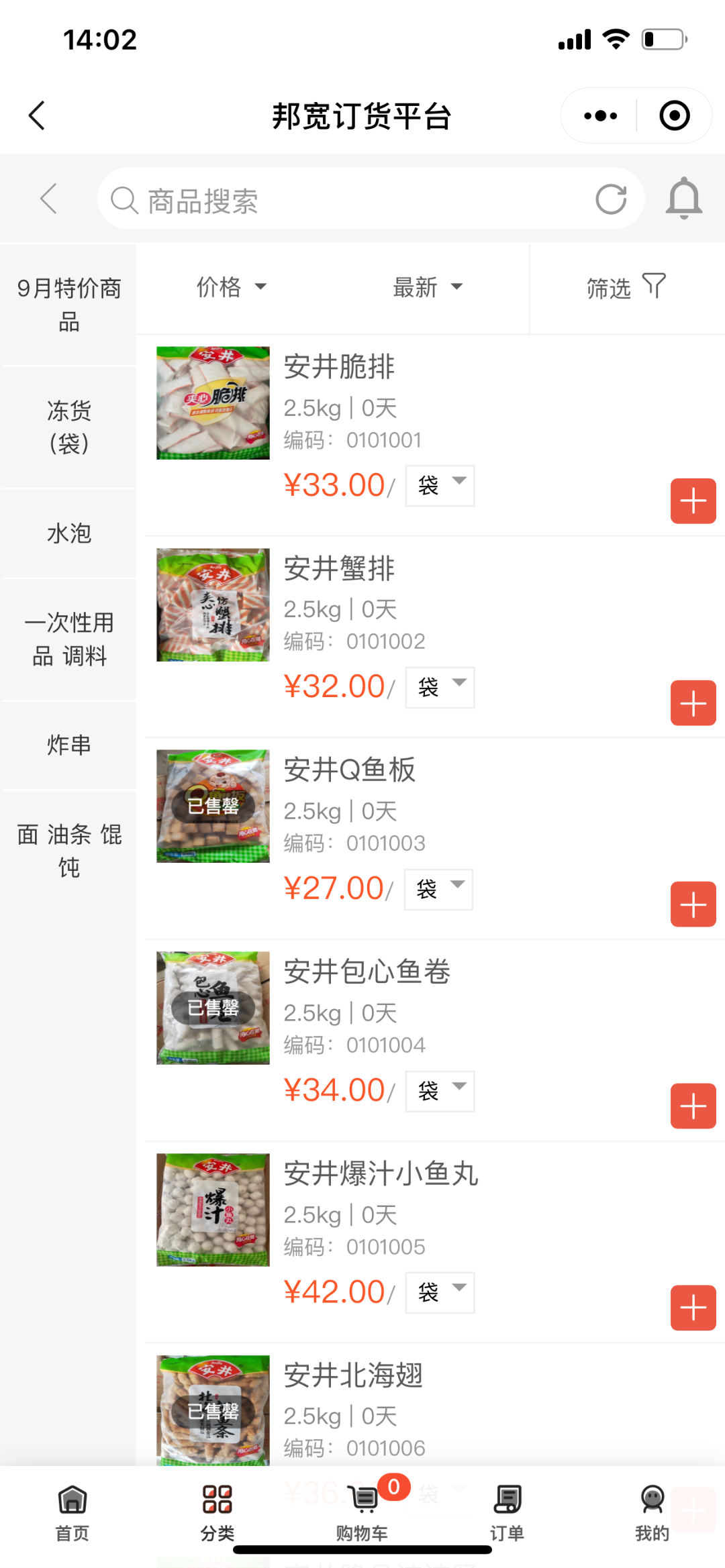Add 安井脆排 to the cart
Viewport: 725px width, 1568px height.
(x=693, y=501)
